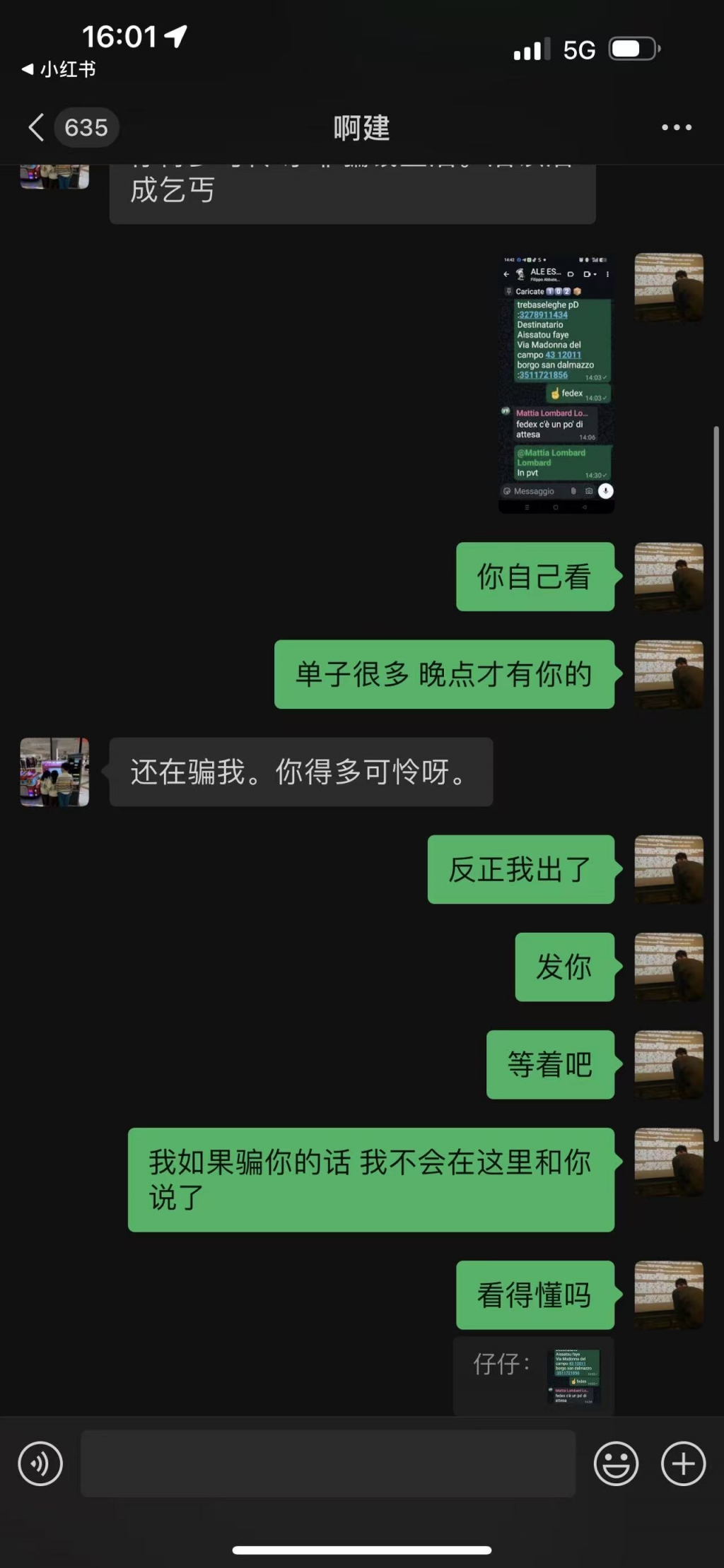The image size is (724, 1568).
Task: Open the emoji panel with the smiley icon
Action: click(617, 1464)
